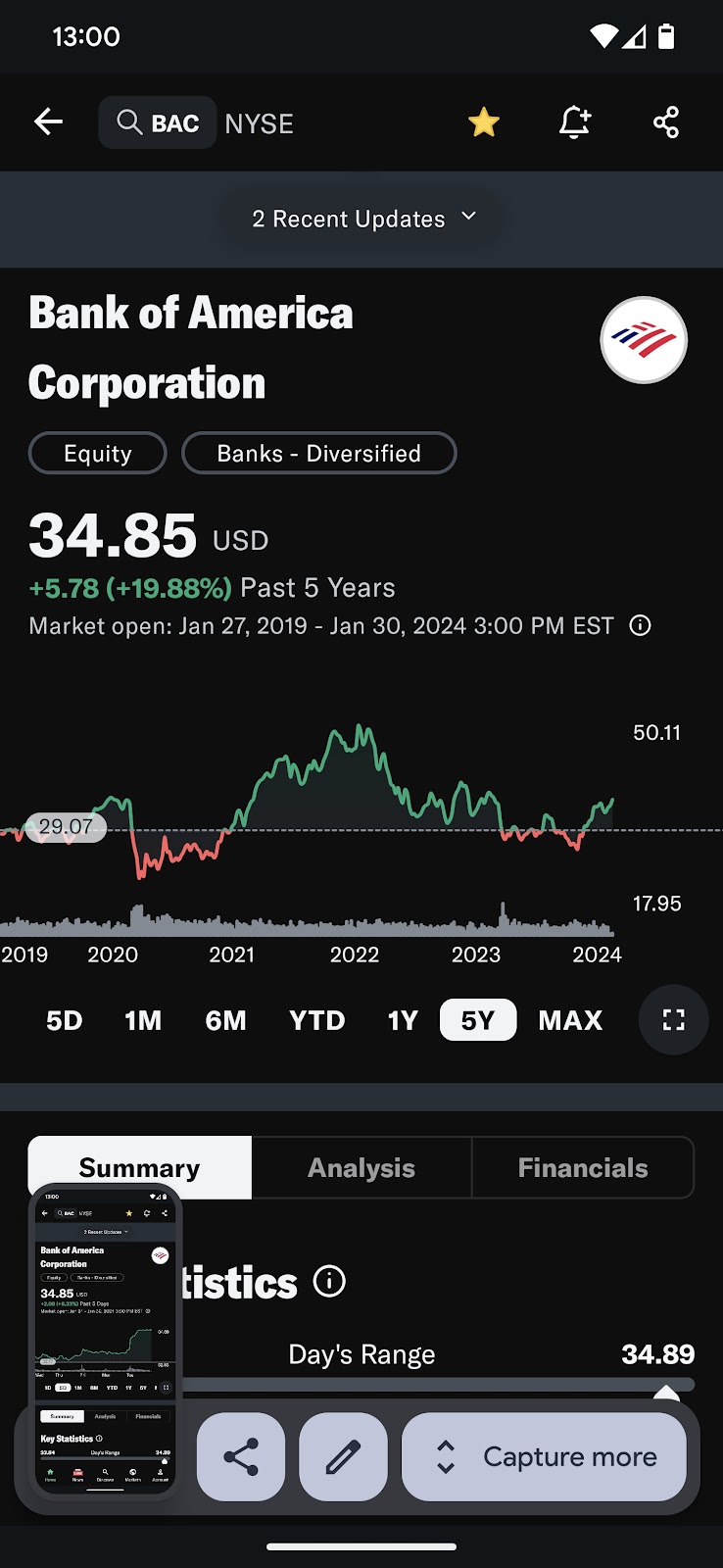Screen dimensions: 723x1568
Task: Switch chart to the 1M range
Action: 143,1020
